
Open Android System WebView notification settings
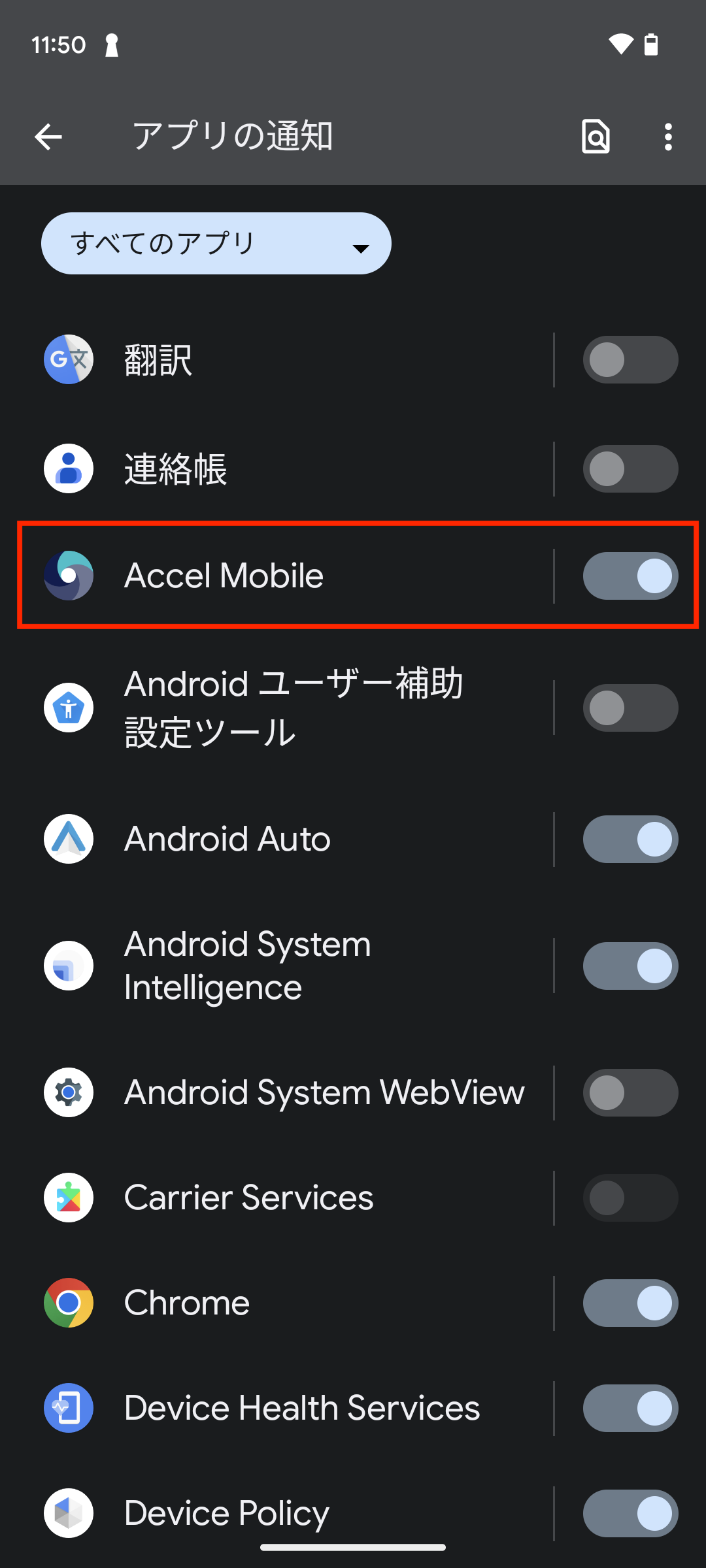point(294,1092)
